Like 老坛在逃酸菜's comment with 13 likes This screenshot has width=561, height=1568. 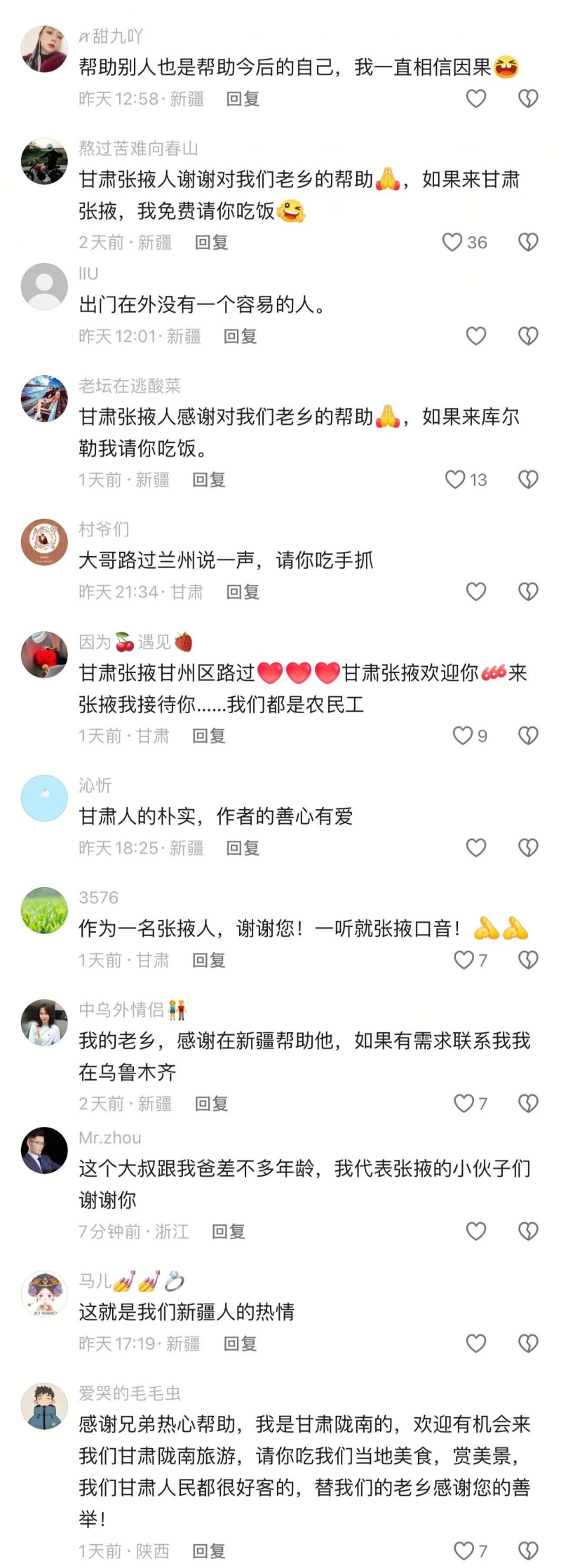pos(455,480)
